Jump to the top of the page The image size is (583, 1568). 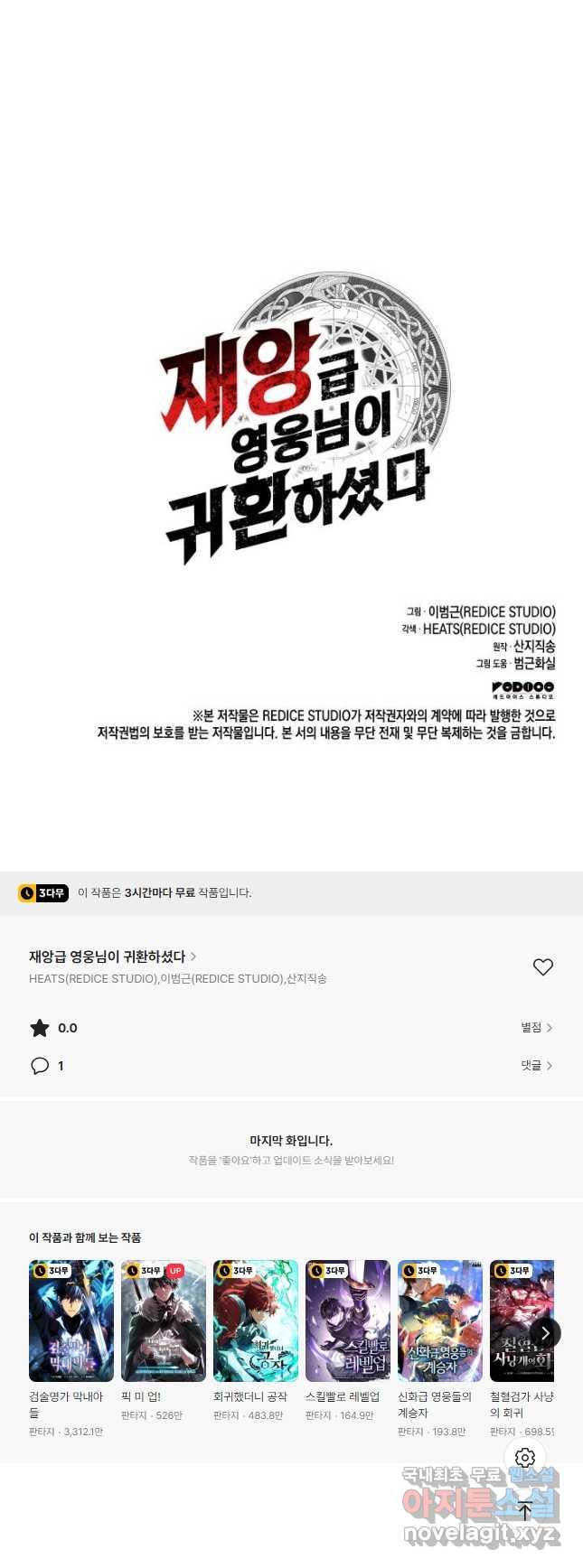pos(525,1510)
